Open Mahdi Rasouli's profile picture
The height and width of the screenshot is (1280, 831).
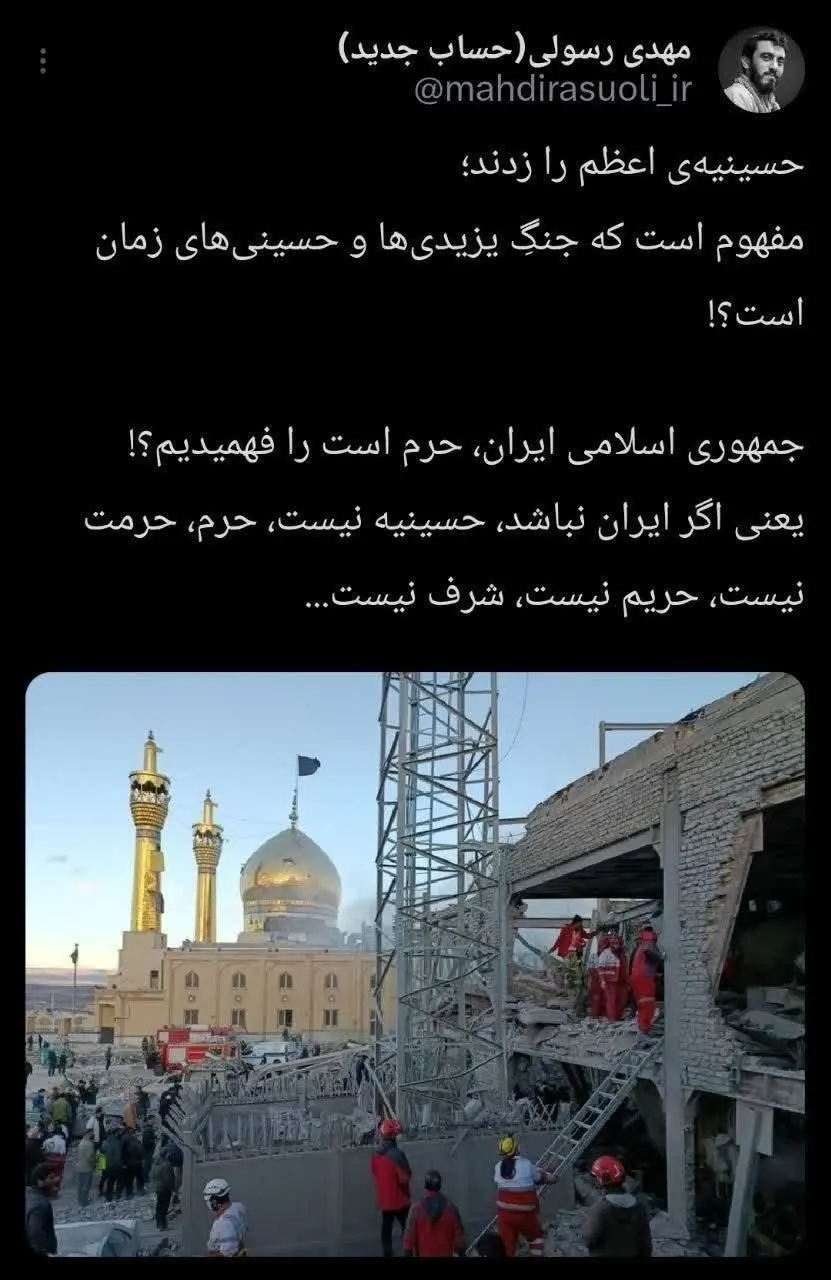click(x=761, y=69)
